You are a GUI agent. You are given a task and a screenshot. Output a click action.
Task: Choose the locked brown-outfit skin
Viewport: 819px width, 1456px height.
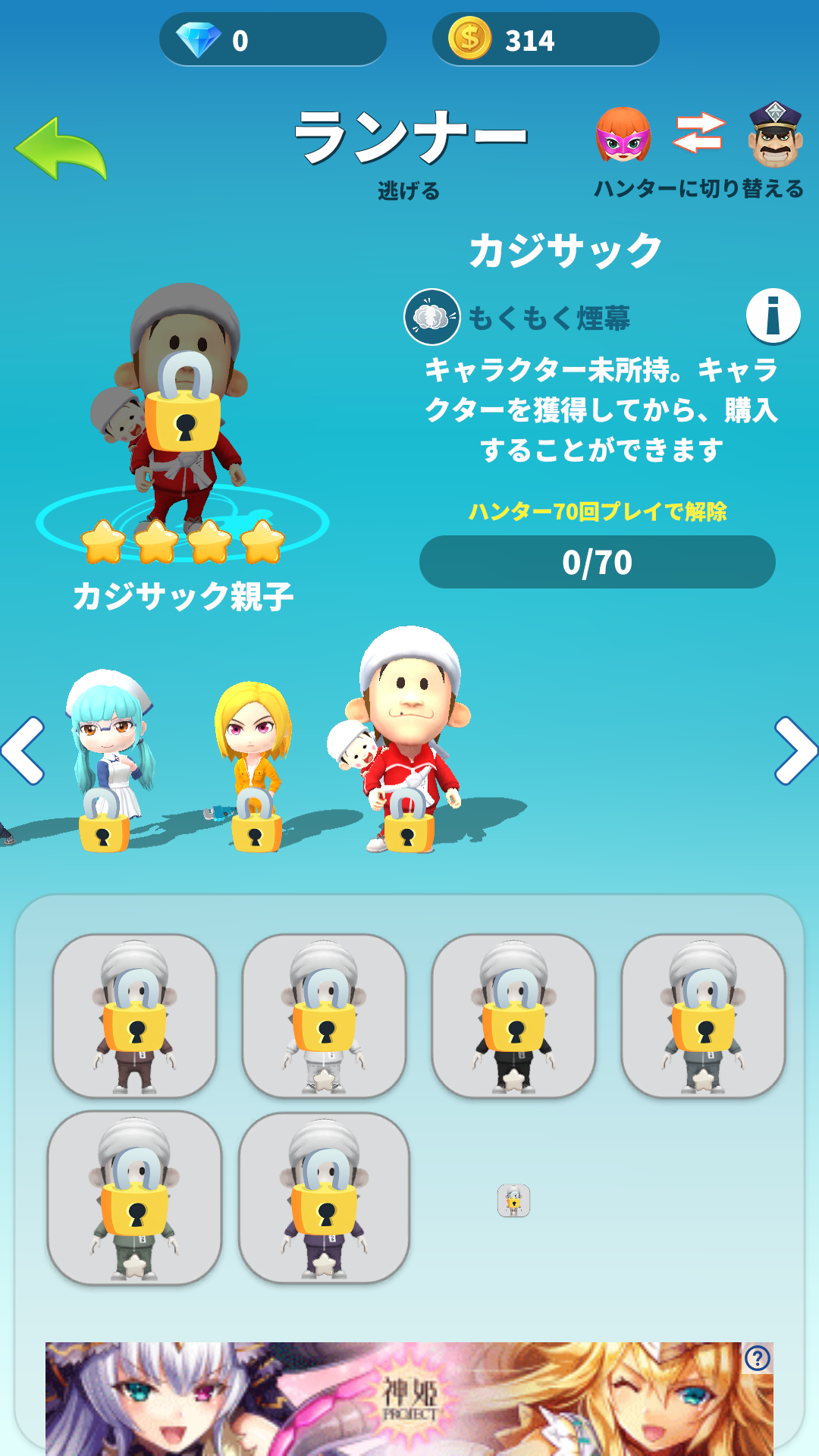[135, 1015]
